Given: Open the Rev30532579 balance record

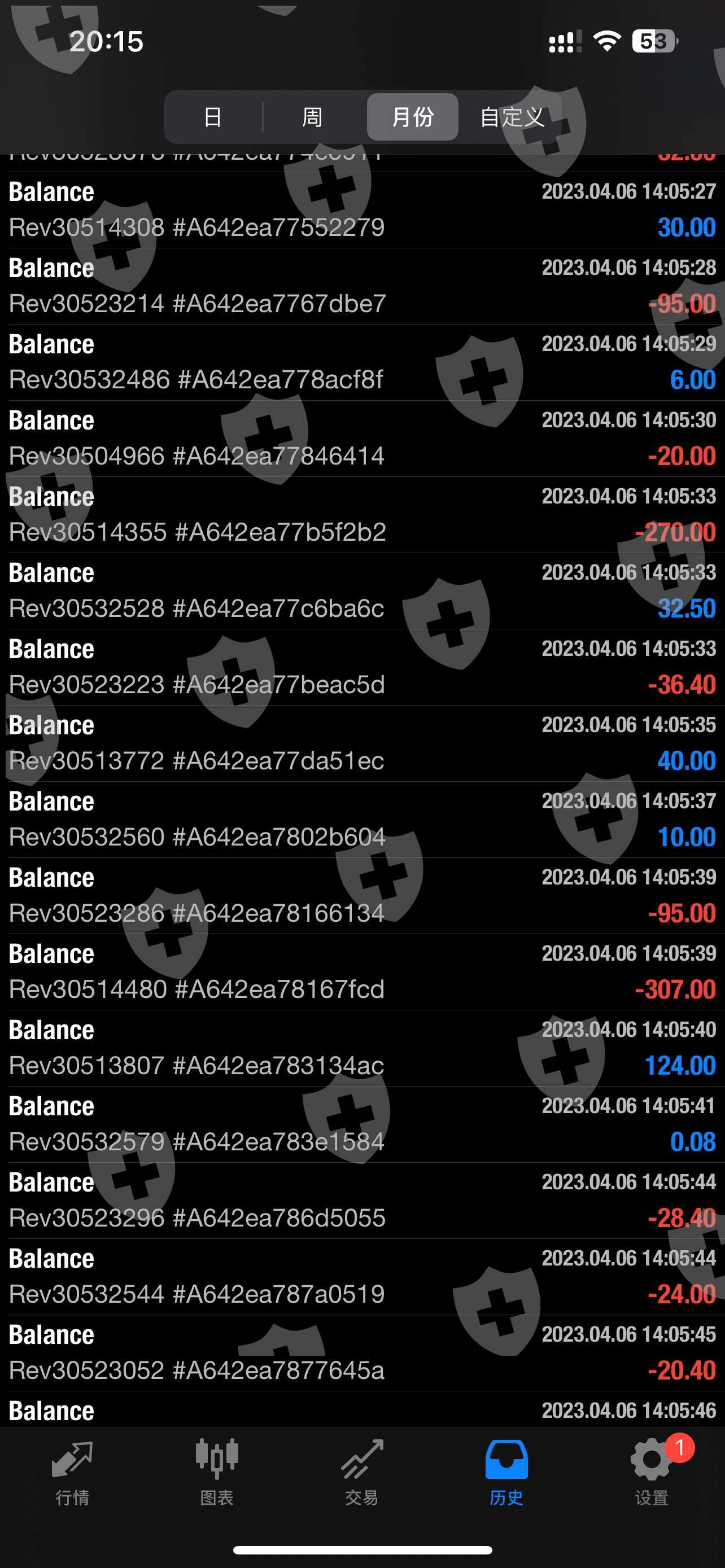Looking at the screenshot, I should (x=362, y=1124).
